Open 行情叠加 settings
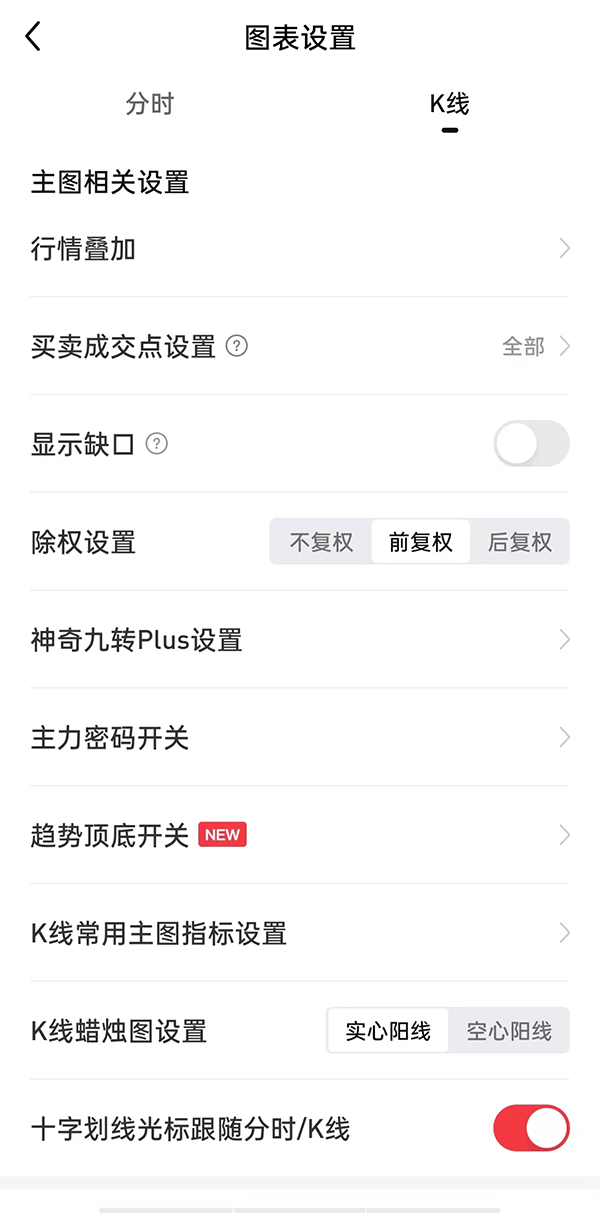Viewport: 600px width, 1213px height. 300,249
